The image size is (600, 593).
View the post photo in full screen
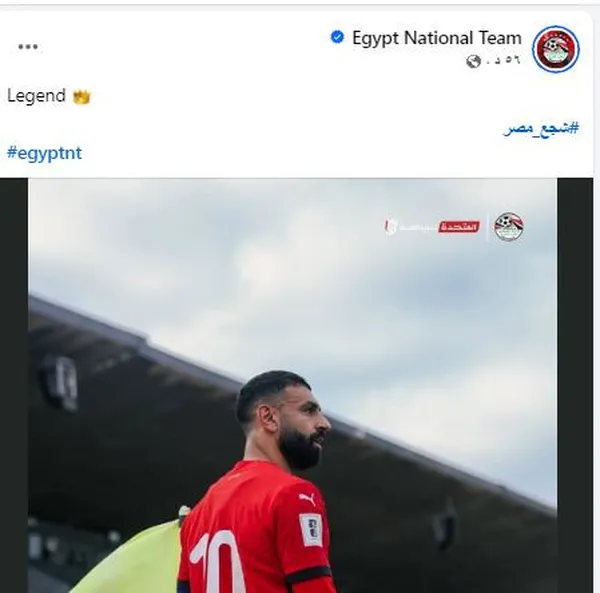(292, 385)
